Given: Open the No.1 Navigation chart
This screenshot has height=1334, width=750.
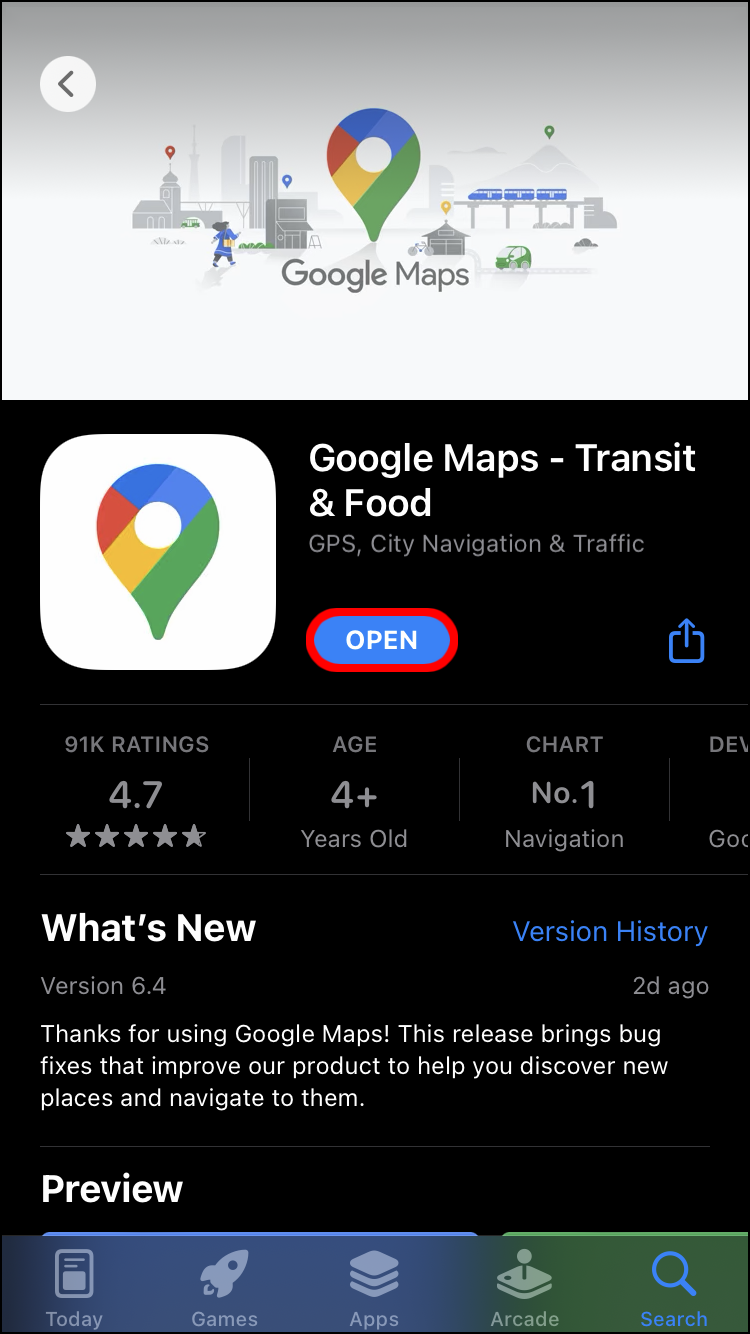Looking at the screenshot, I should pos(564,794).
